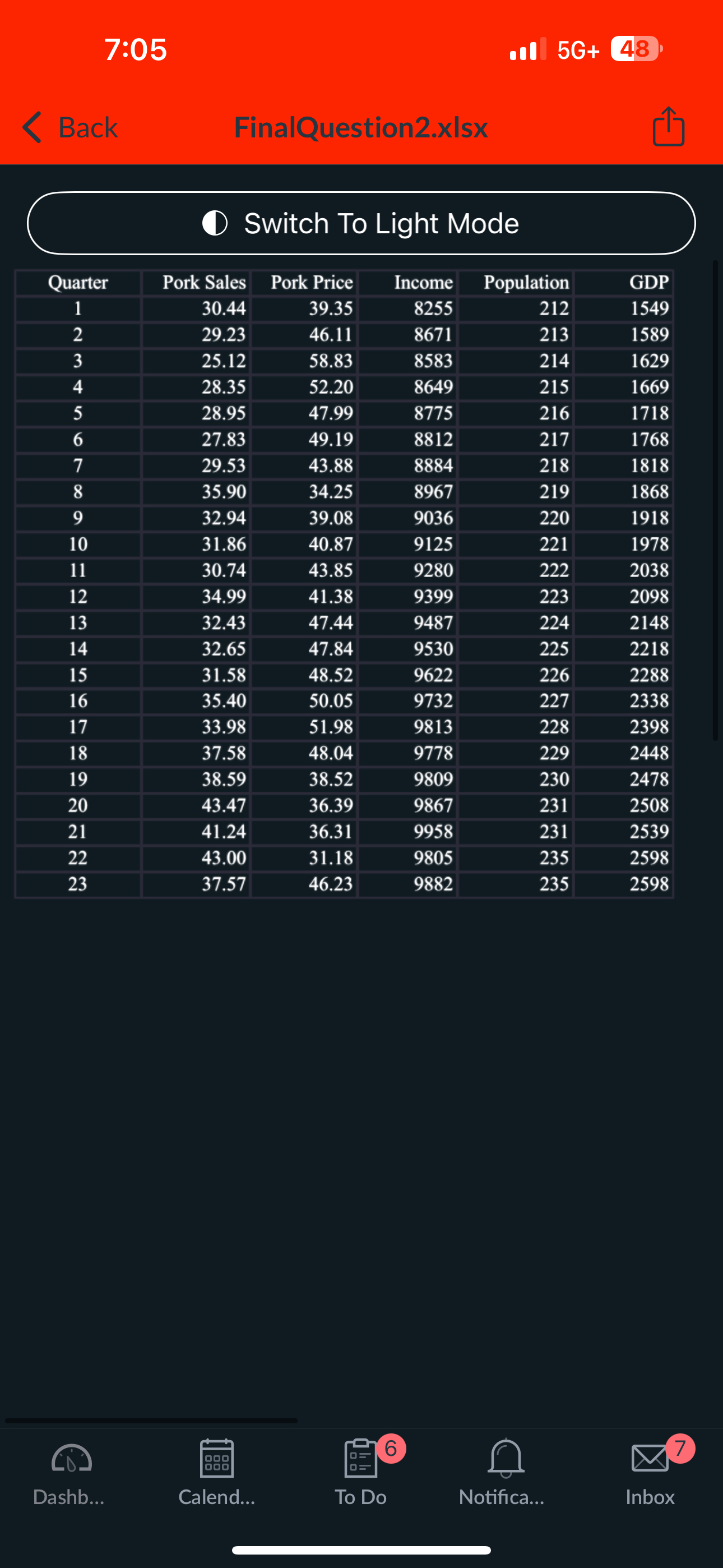Go back to the previous screen

coord(69,127)
